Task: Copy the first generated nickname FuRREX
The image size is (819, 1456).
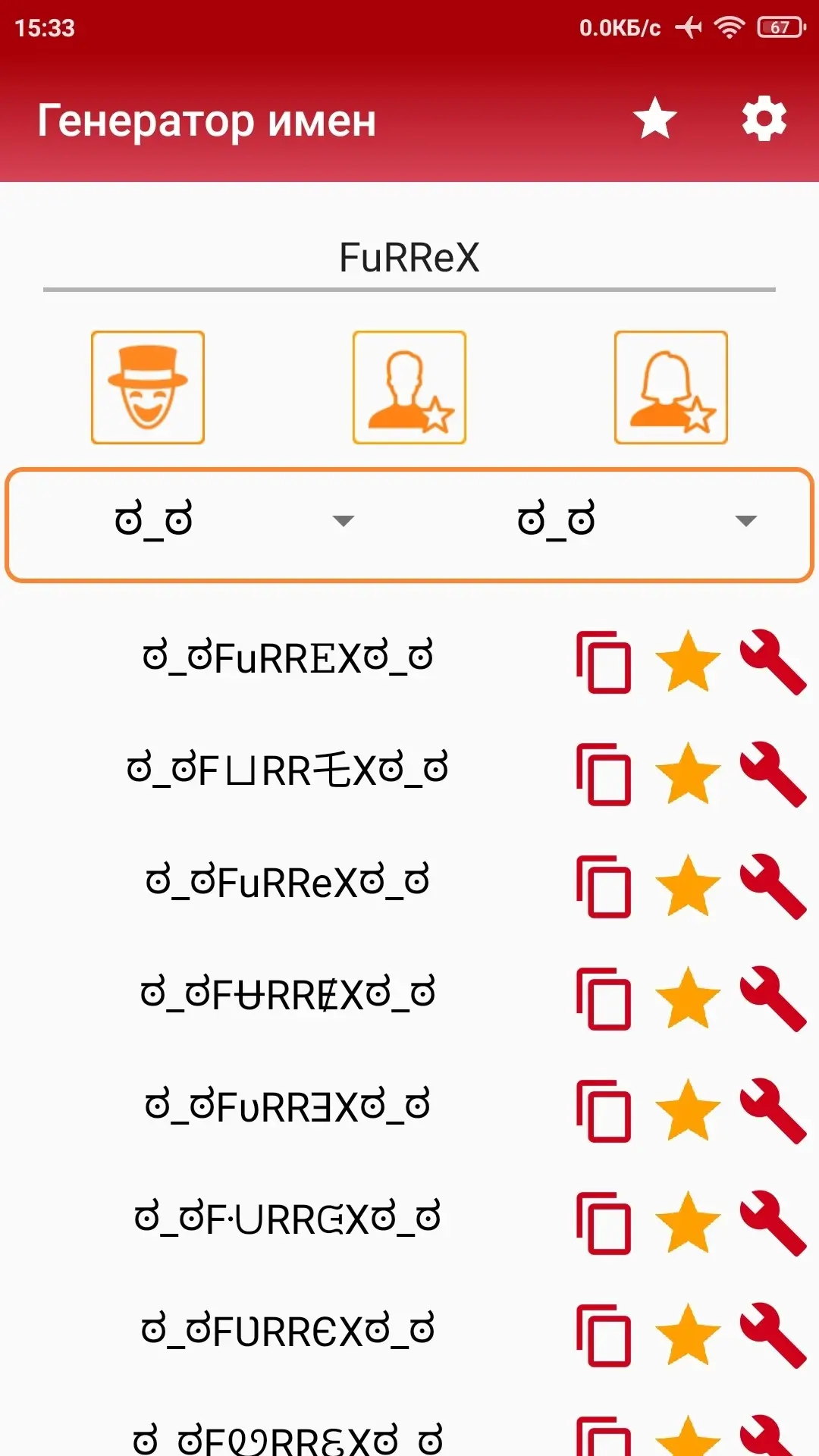Action: (x=604, y=662)
